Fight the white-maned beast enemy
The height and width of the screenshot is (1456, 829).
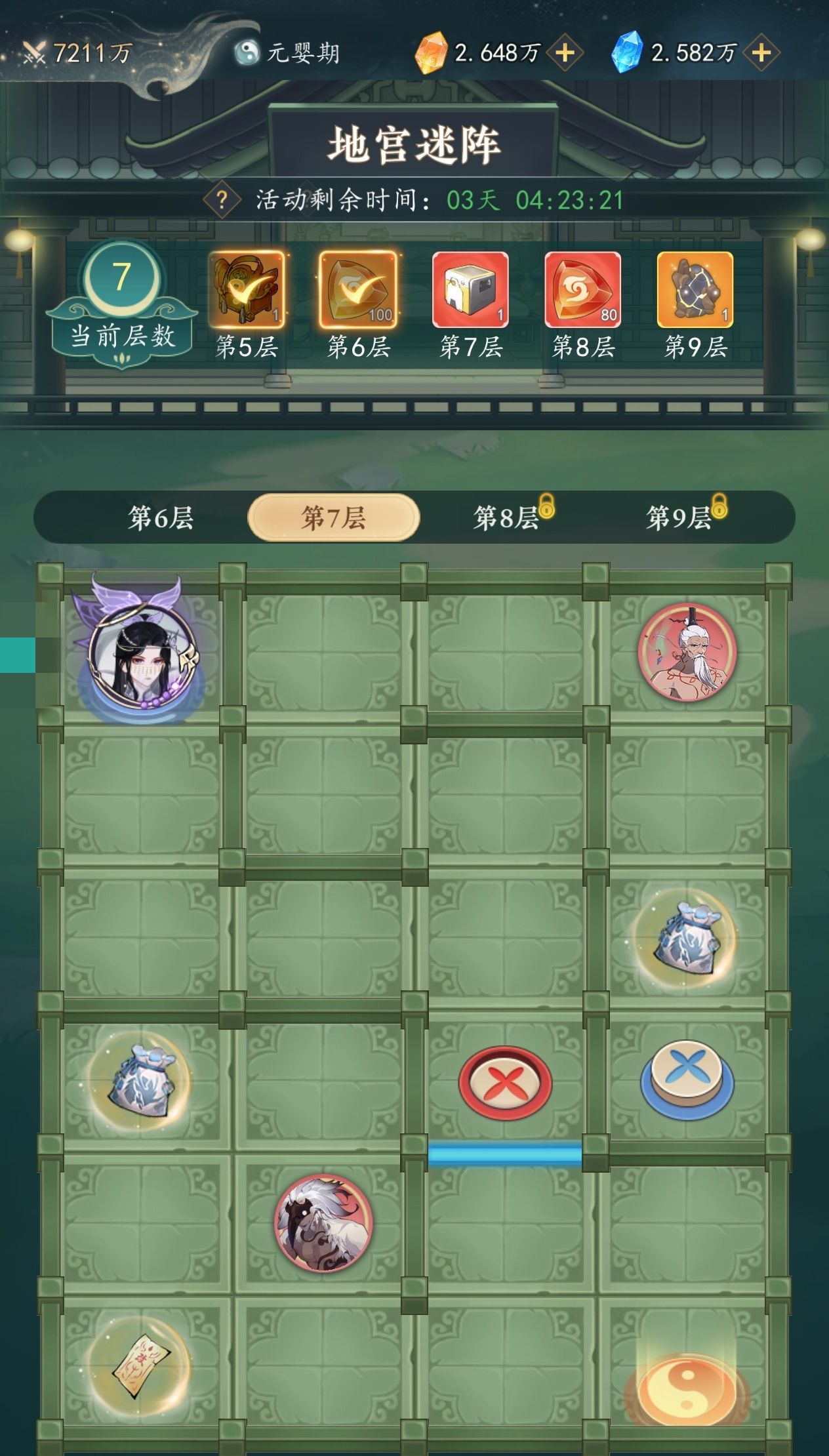coord(323,1223)
